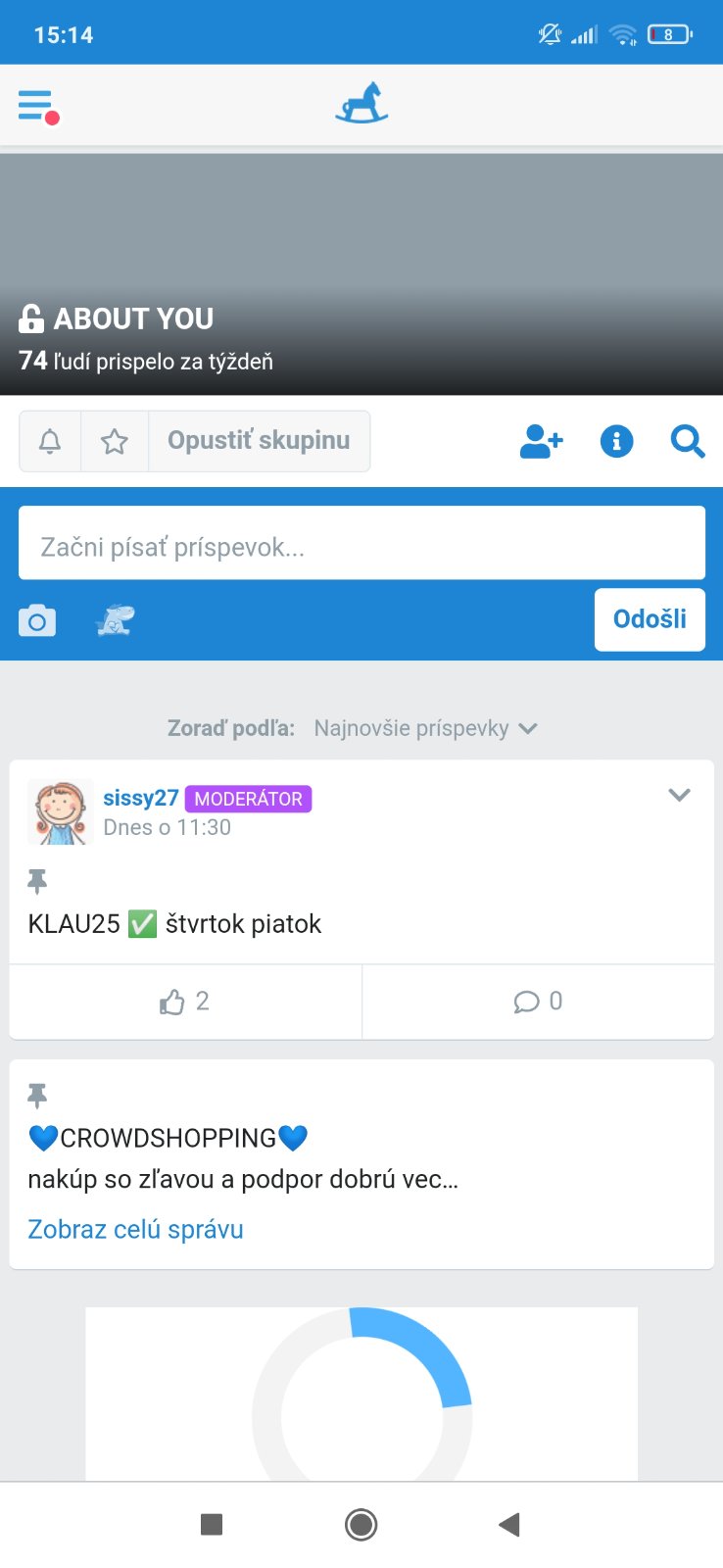723x1568 pixels.
Task: Toggle group notifications bell
Action: click(x=50, y=441)
